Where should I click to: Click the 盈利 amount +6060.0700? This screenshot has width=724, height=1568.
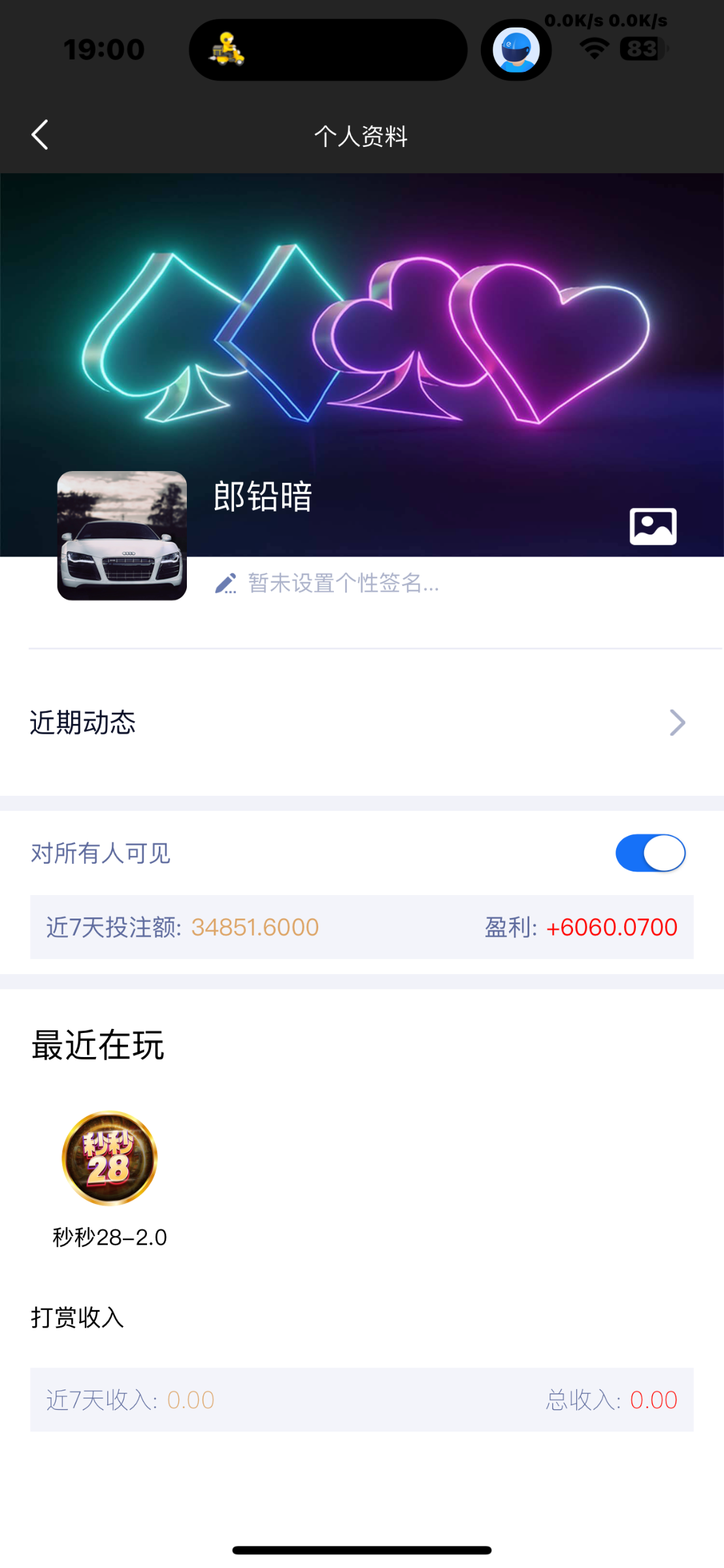611,926
